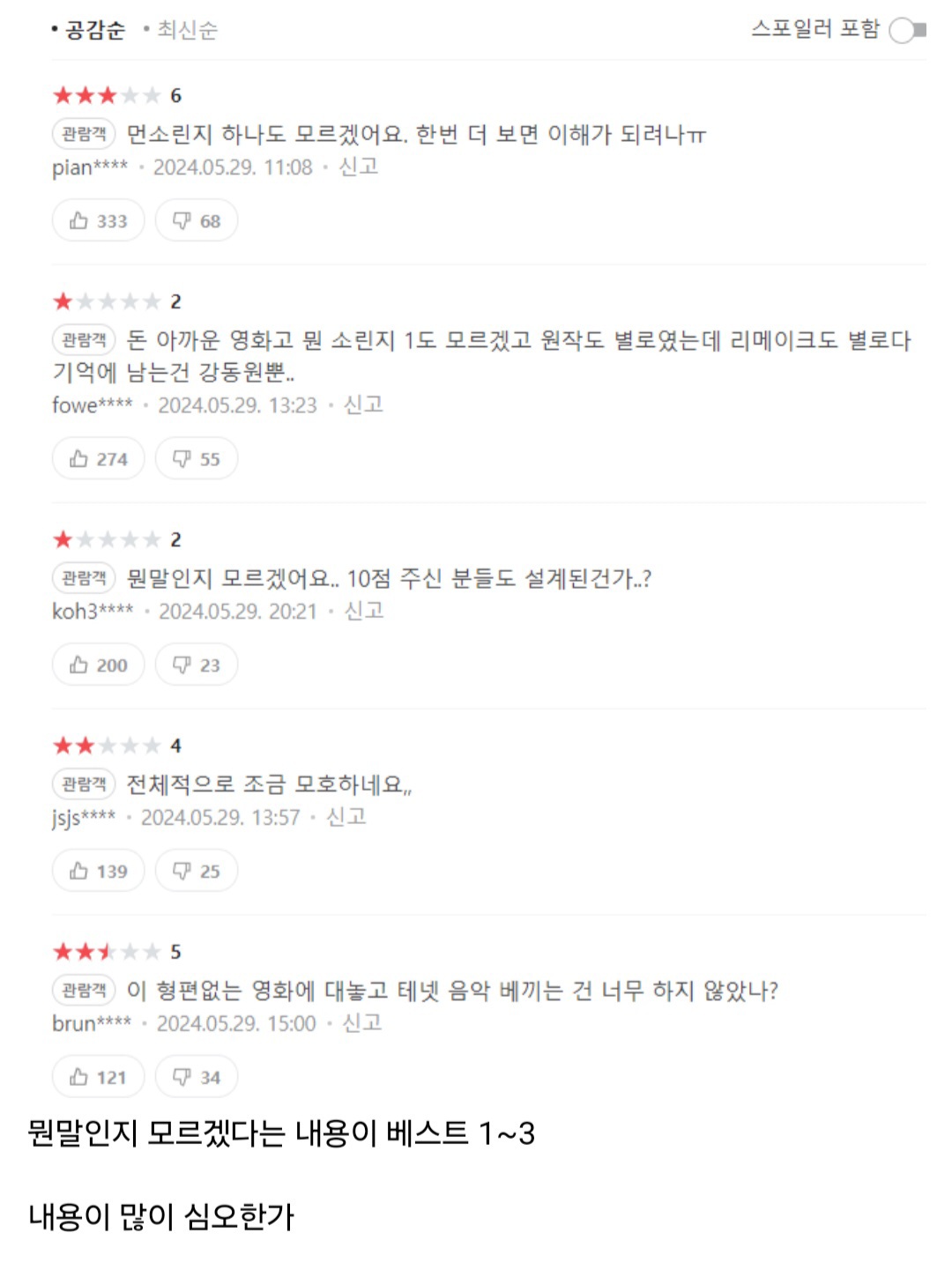Report jsjs****'s review via 신고
Screen dimensions: 952x1270
pyautogui.click(x=346, y=817)
